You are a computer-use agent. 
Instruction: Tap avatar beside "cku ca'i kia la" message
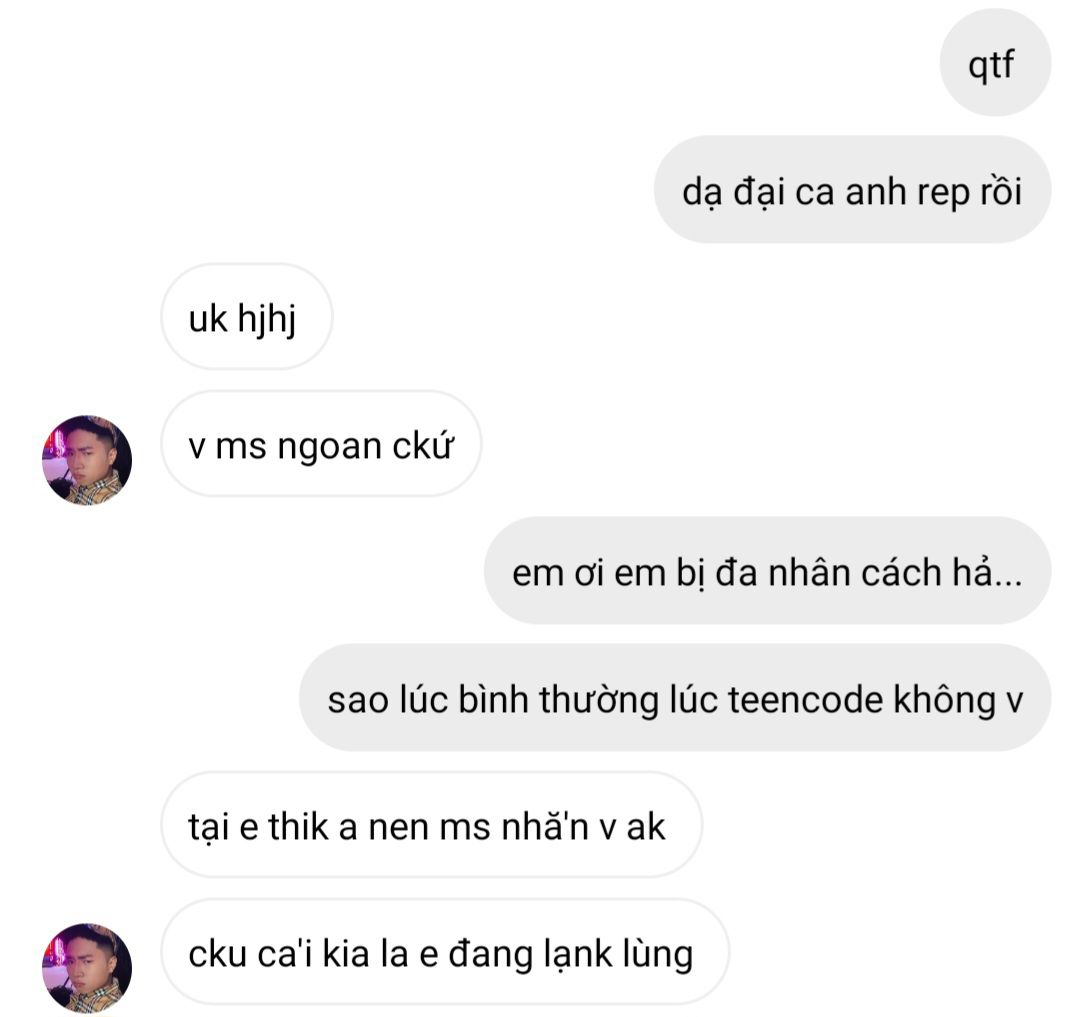click(87, 968)
